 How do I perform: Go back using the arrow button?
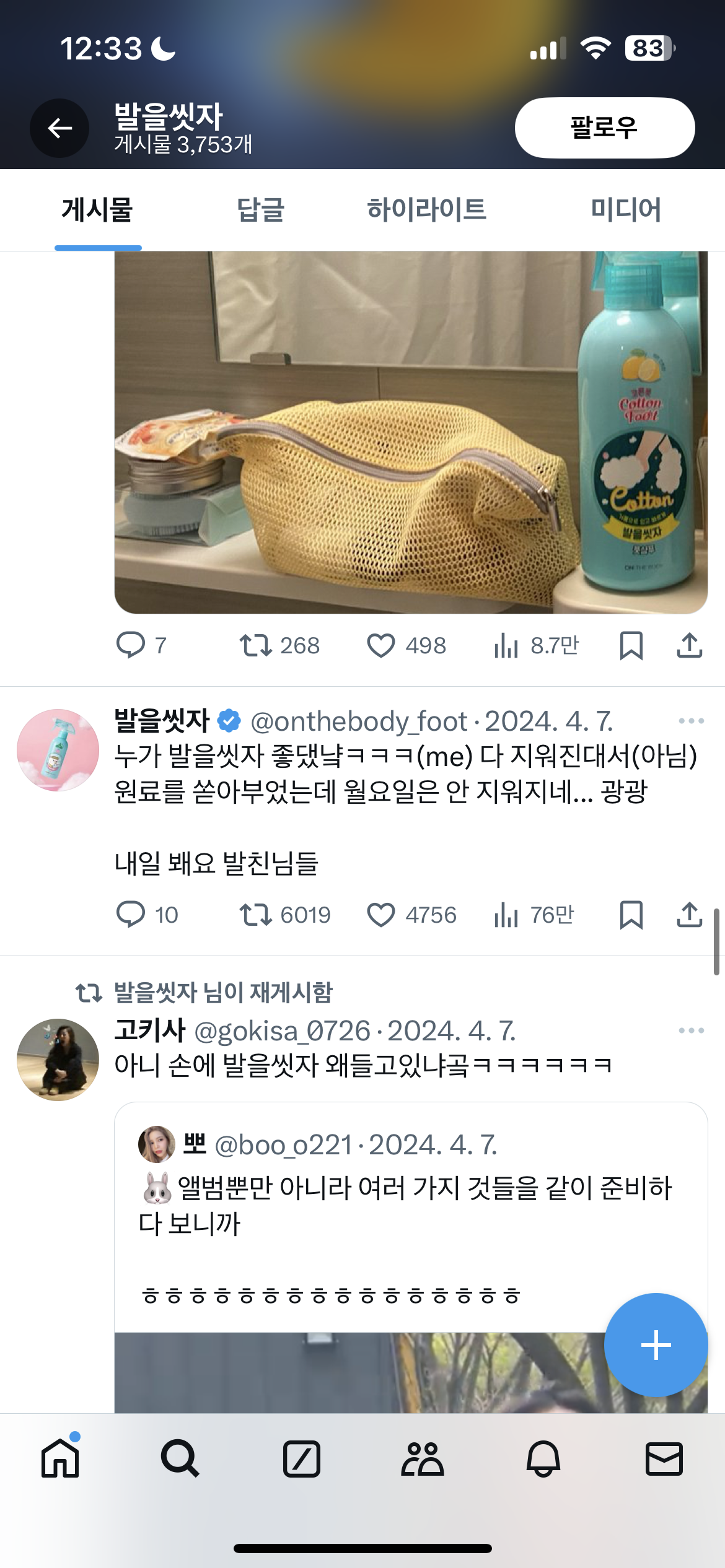tap(59, 128)
